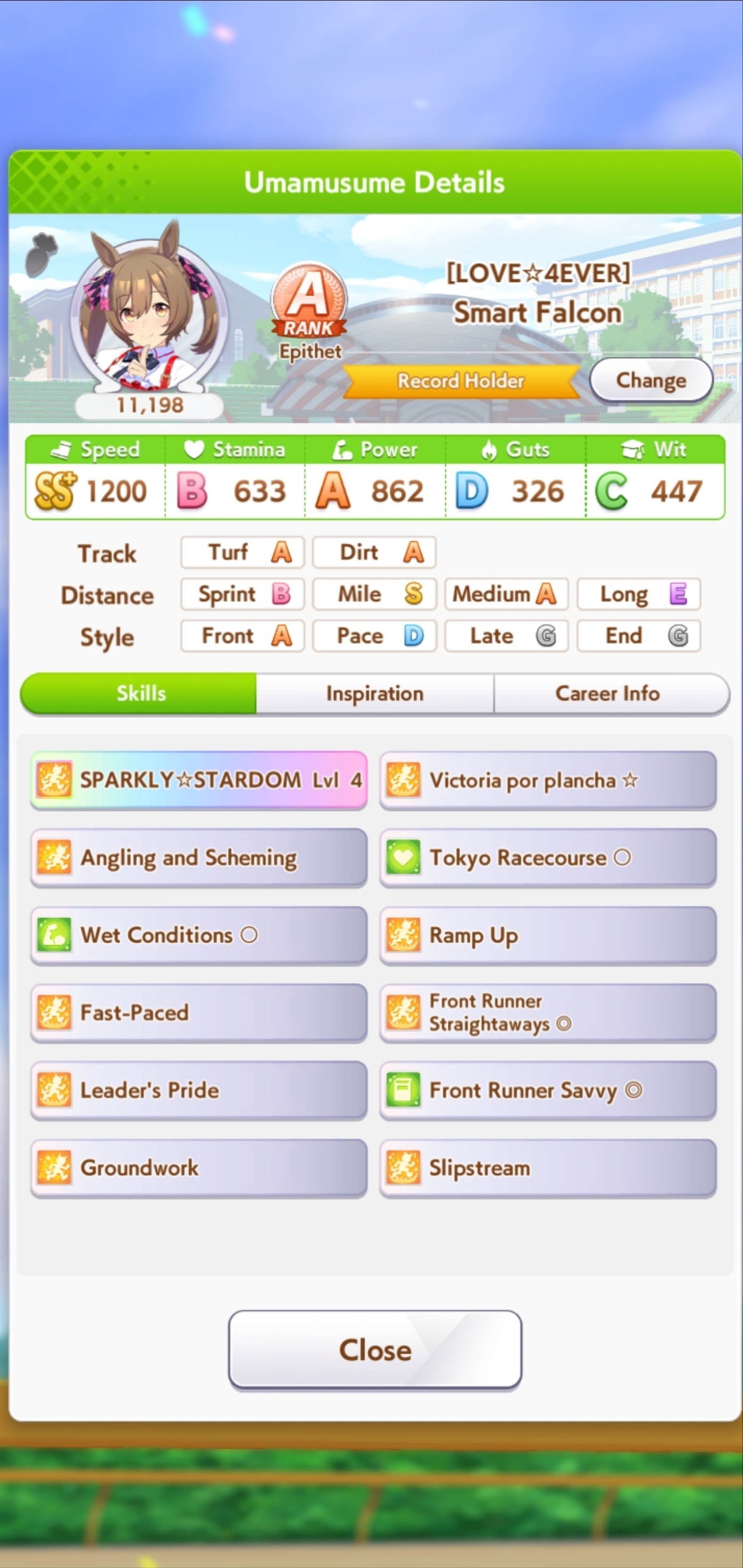Viewport: 743px width, 1568px height.
Task: Close the Umamusume Details dialog
Action: click(375, 1350)
